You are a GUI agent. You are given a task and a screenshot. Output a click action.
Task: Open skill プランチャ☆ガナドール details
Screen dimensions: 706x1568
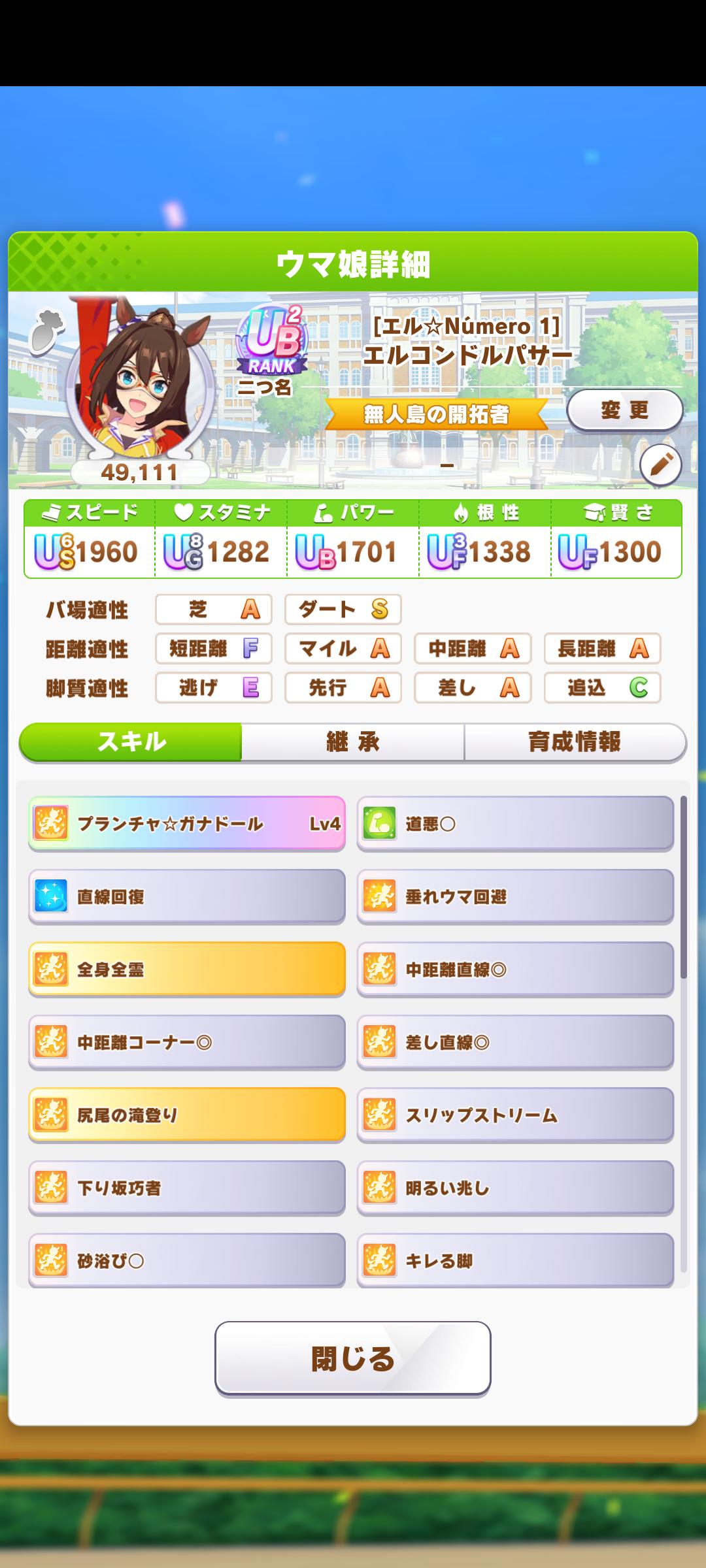(187, 823)
